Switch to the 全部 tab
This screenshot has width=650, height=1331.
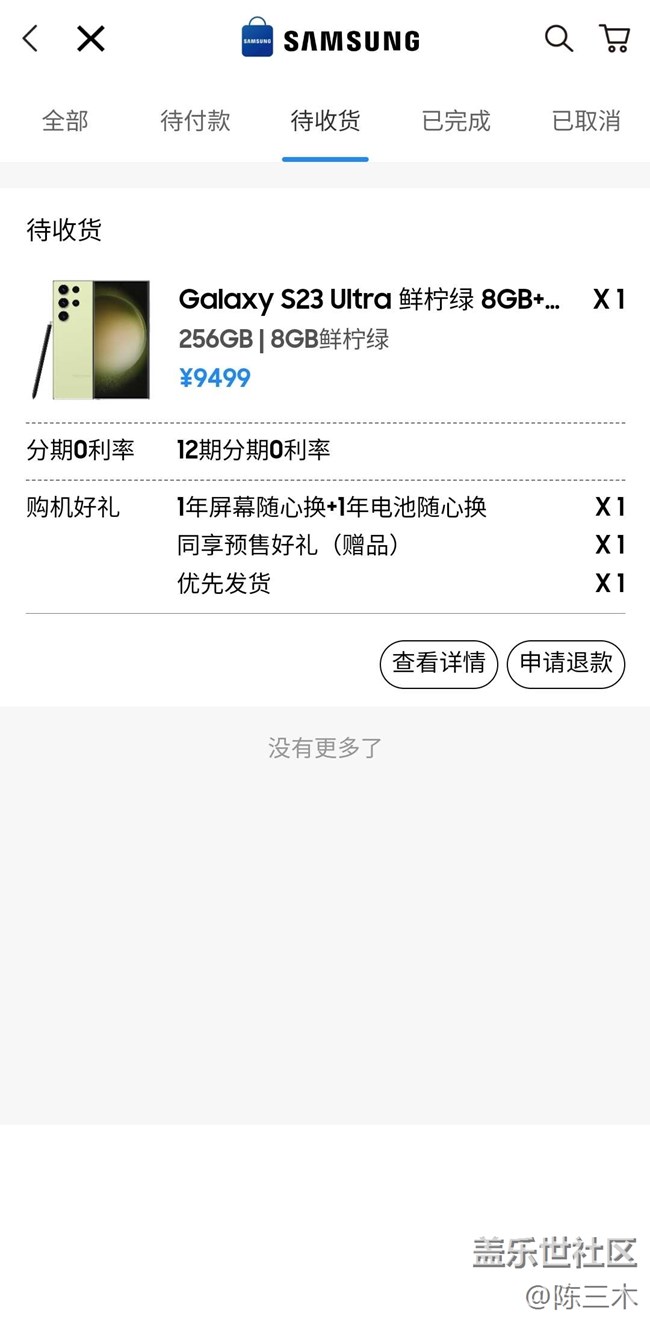[65, 121]
